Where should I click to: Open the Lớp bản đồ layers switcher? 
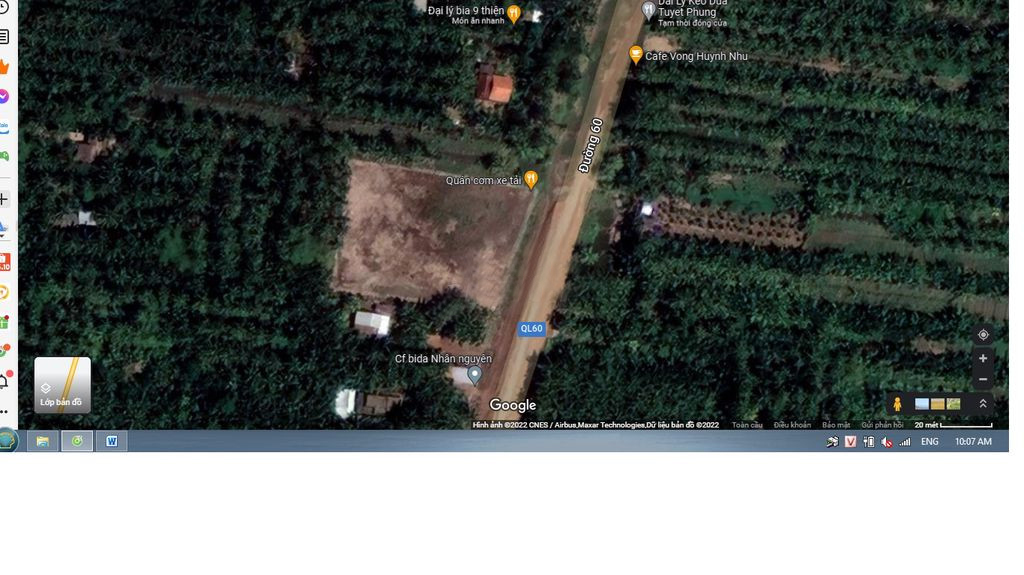(62, 385)
